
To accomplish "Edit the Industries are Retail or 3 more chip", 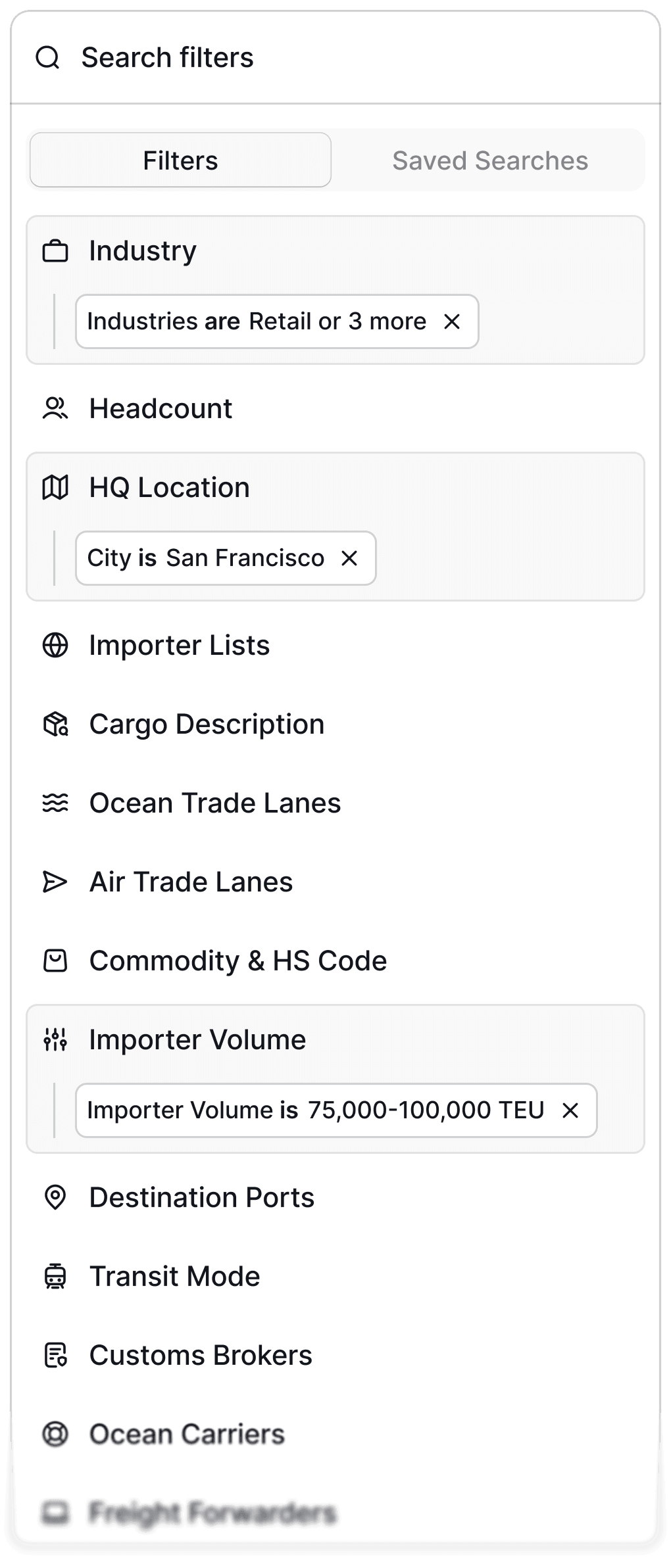I will click(x=257, y=321).
